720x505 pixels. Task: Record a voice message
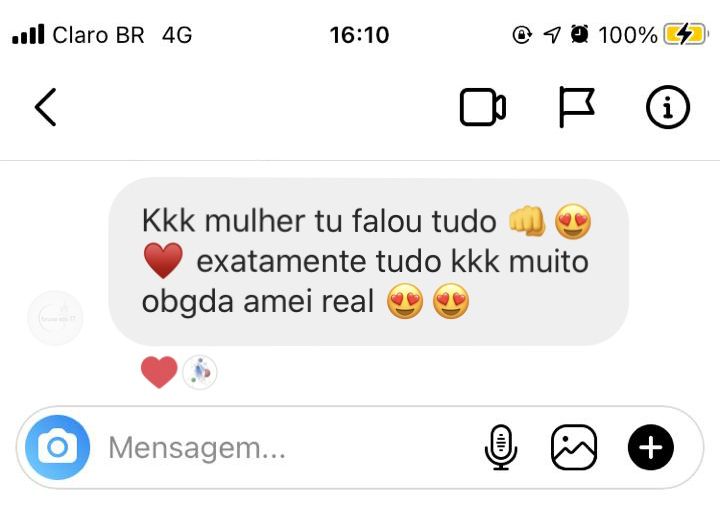[x=500, y=447]
